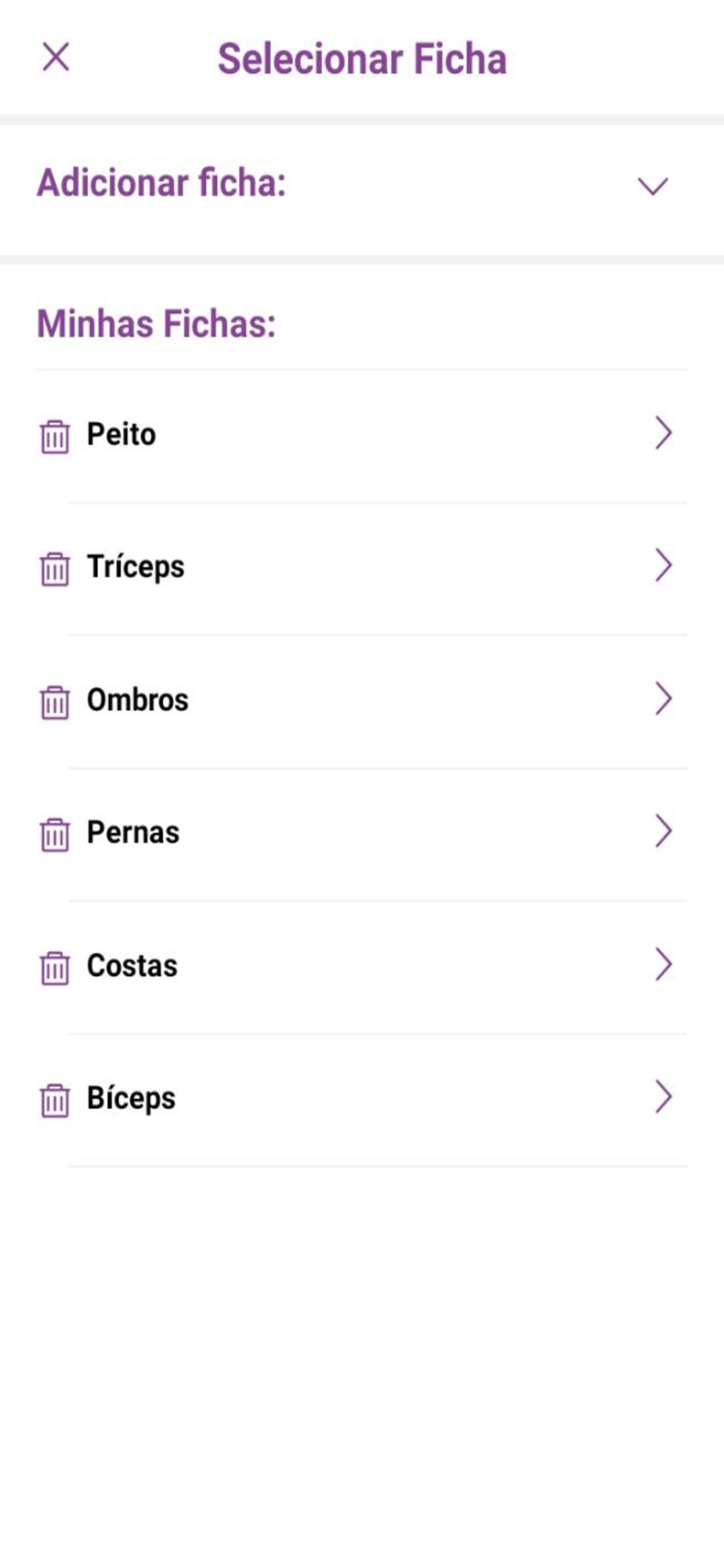Delete the Tríceps sheet
724x1568 pixels.
pos(55,568)
